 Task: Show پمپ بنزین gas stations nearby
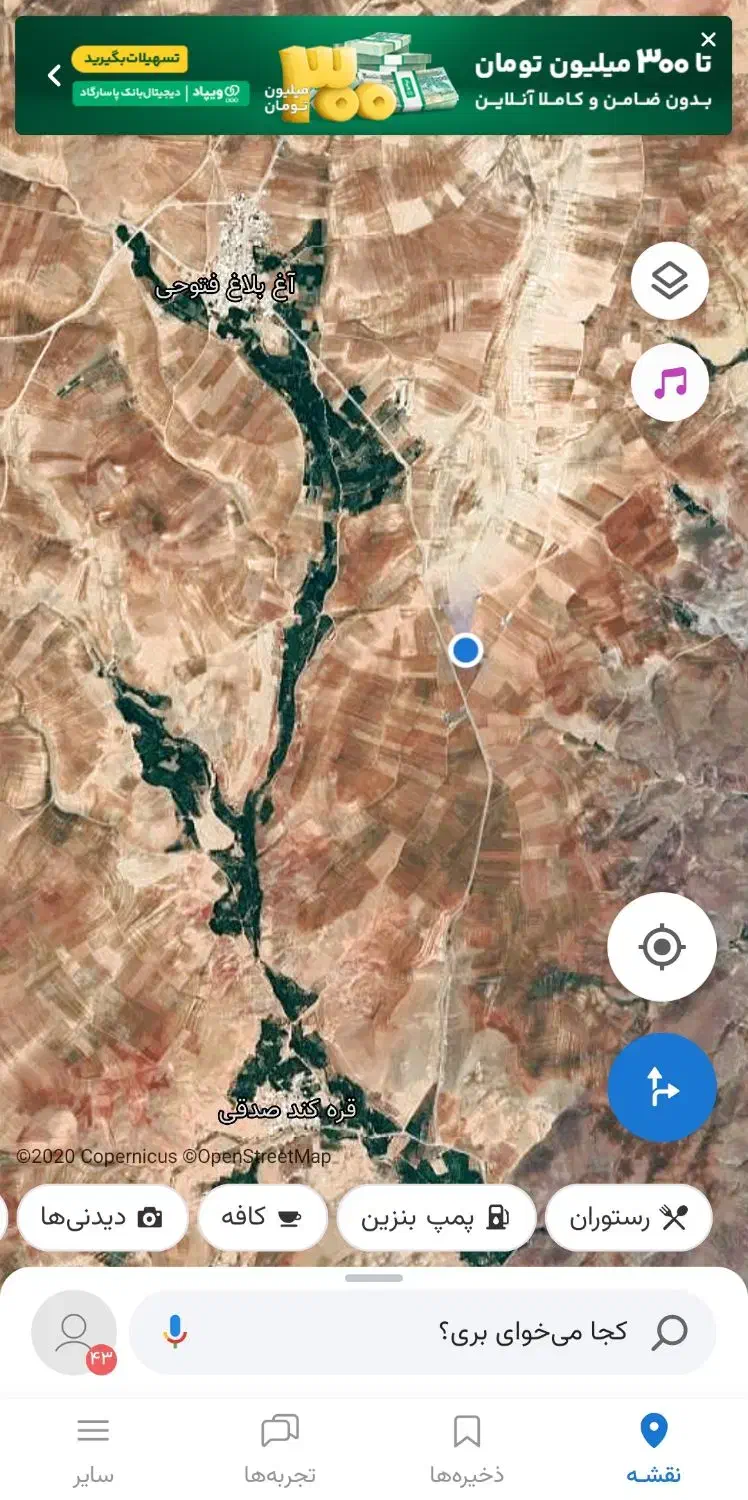(436, 1217)
